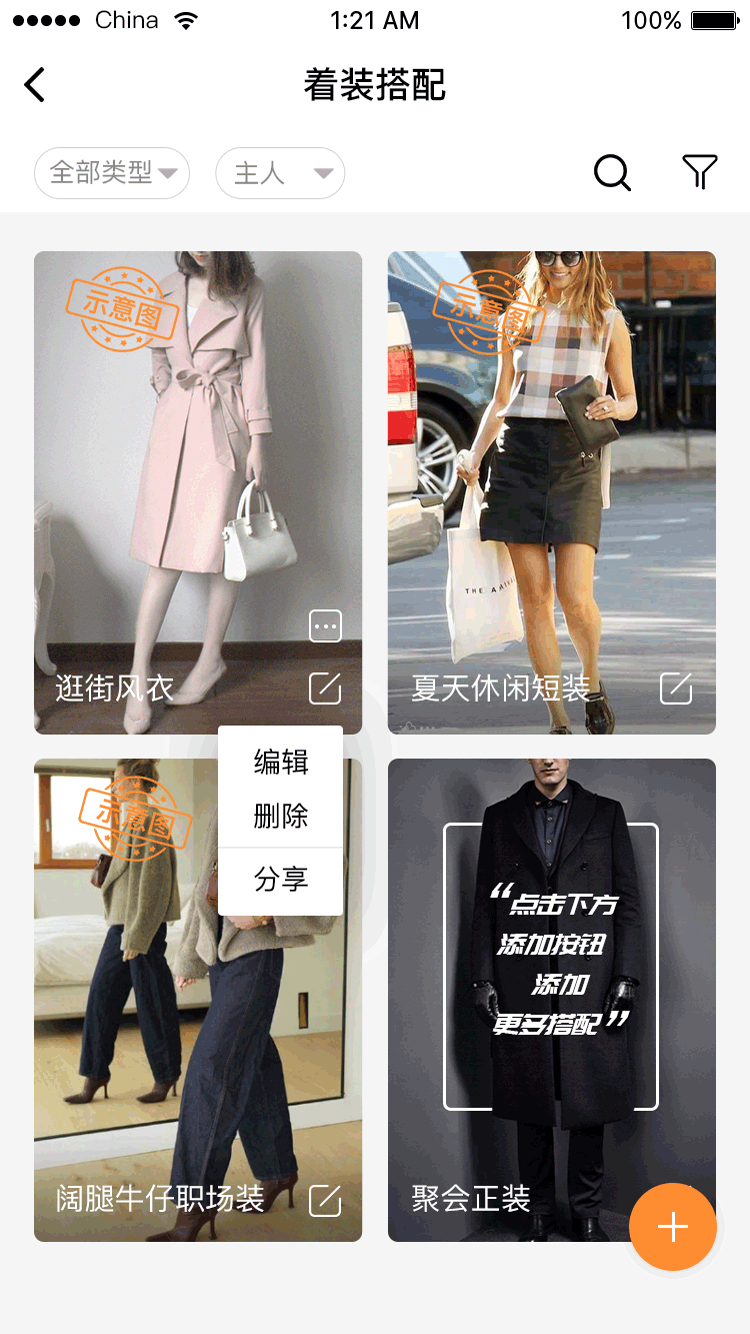Tap the edit icon on 逛街风衣 card
This screenshot has height=1334, width=750.
click(x=325, y=688)
